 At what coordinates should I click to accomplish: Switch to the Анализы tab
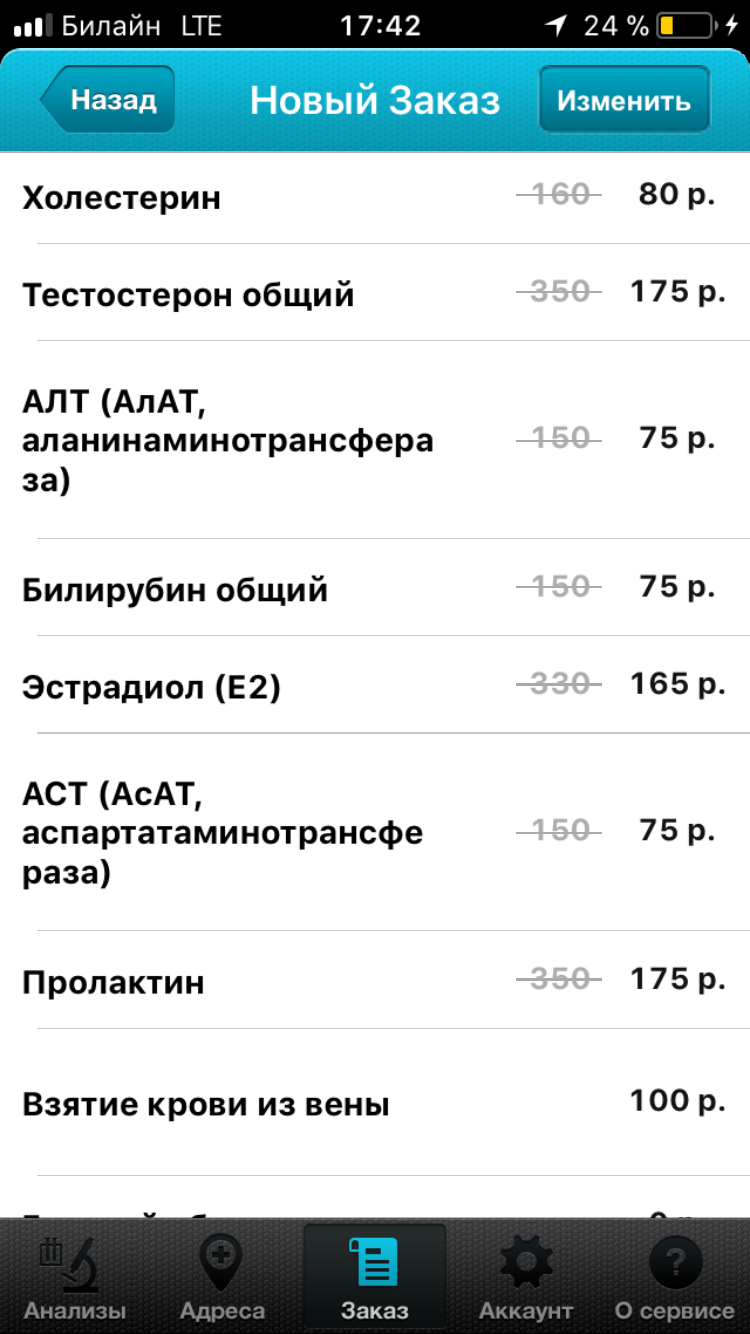(x=75, y=1278)
